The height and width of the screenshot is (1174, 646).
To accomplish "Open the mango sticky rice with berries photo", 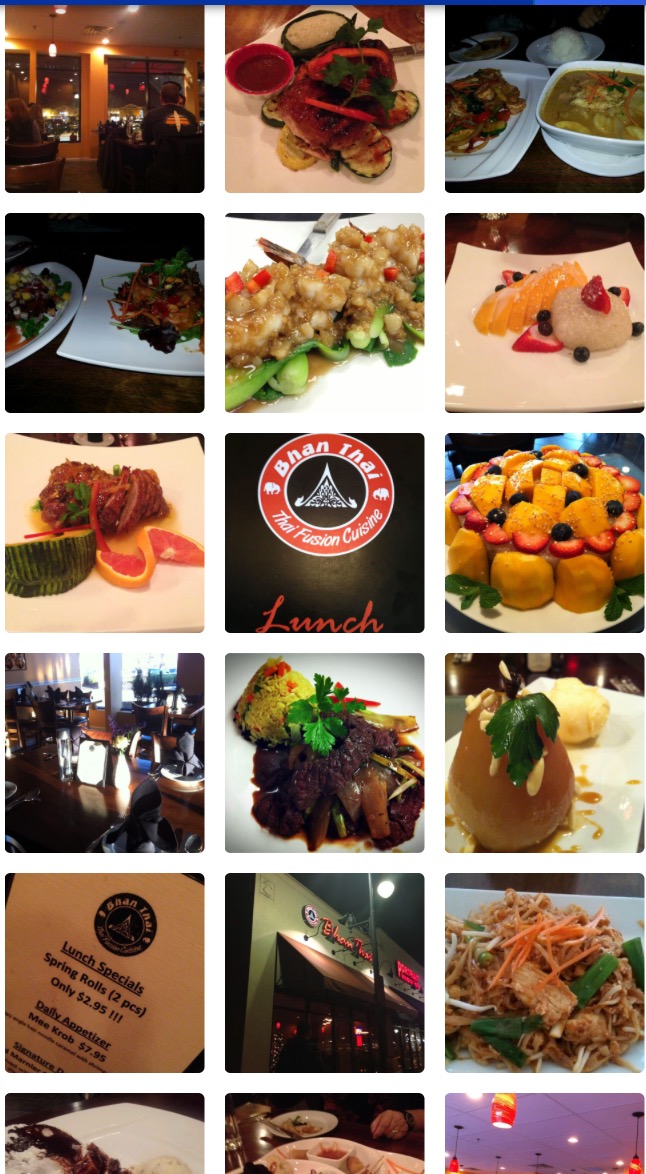I will tap(544, 312).
